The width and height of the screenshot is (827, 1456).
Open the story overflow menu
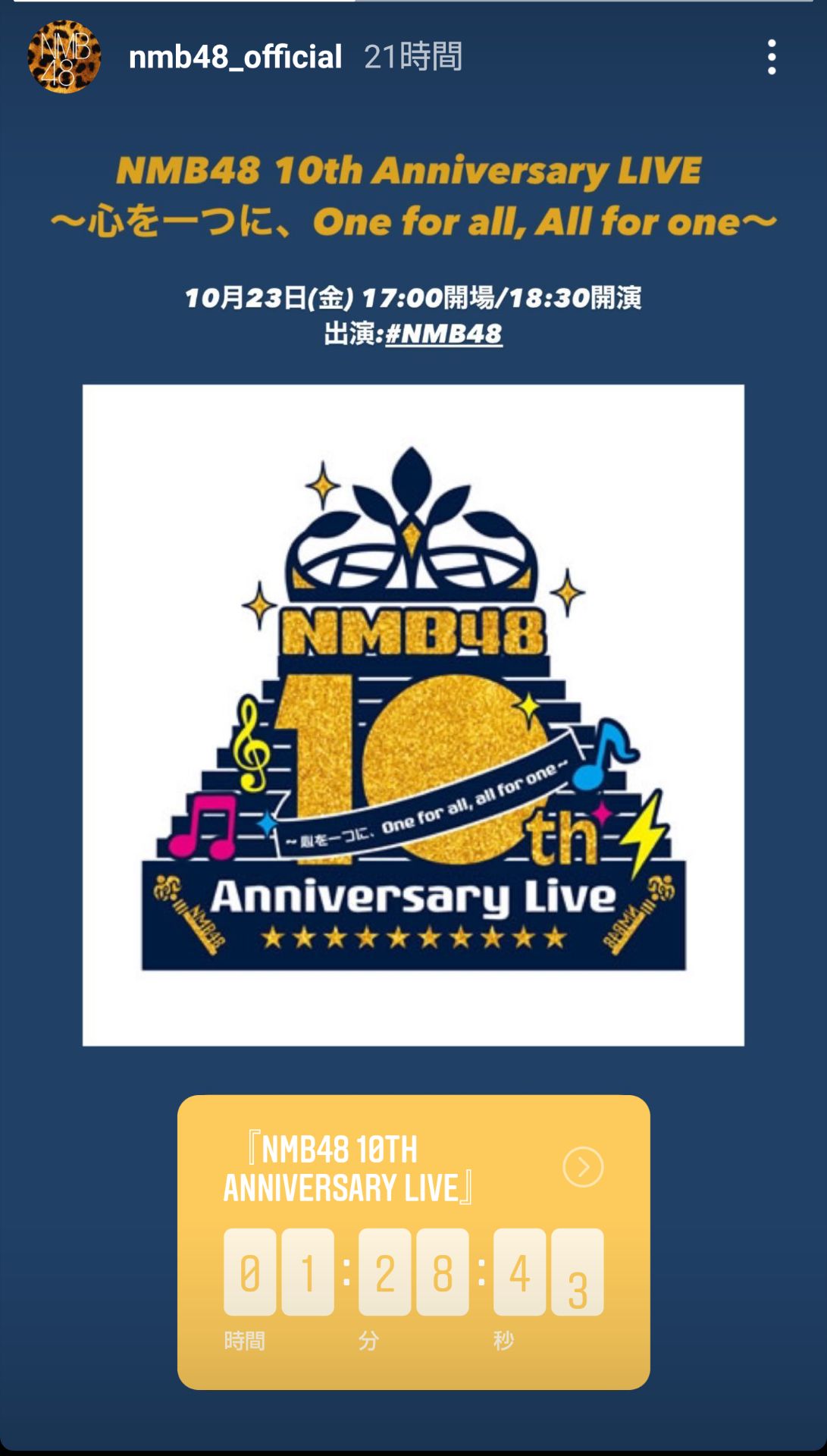point(772,58)
